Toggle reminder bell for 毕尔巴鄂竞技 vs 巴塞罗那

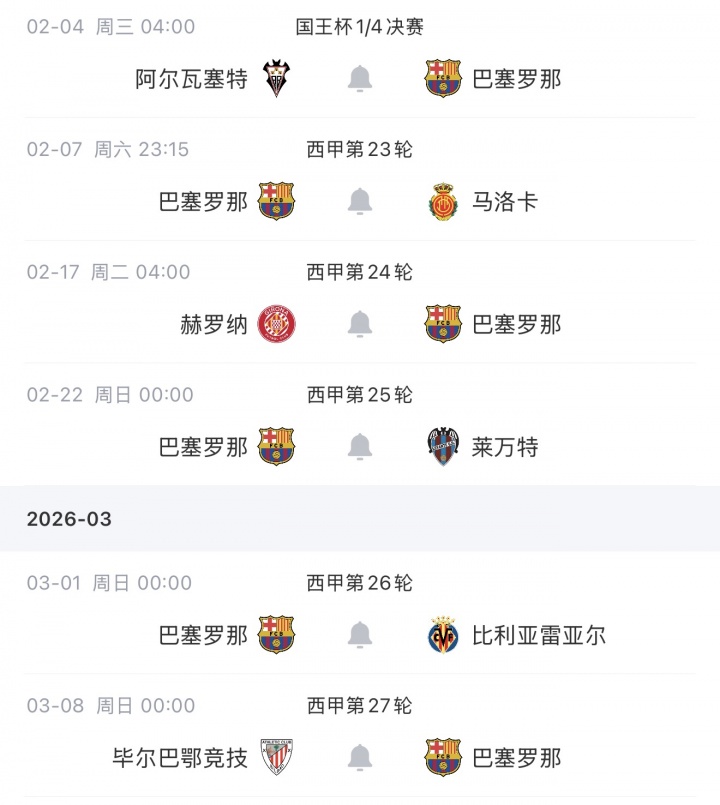click(360, 758)
